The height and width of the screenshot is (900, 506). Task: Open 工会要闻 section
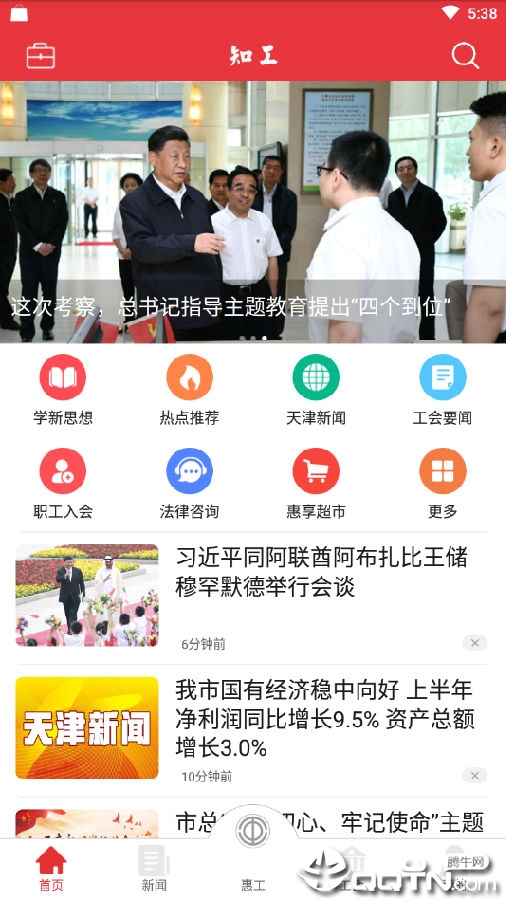(x=442, y=390)
